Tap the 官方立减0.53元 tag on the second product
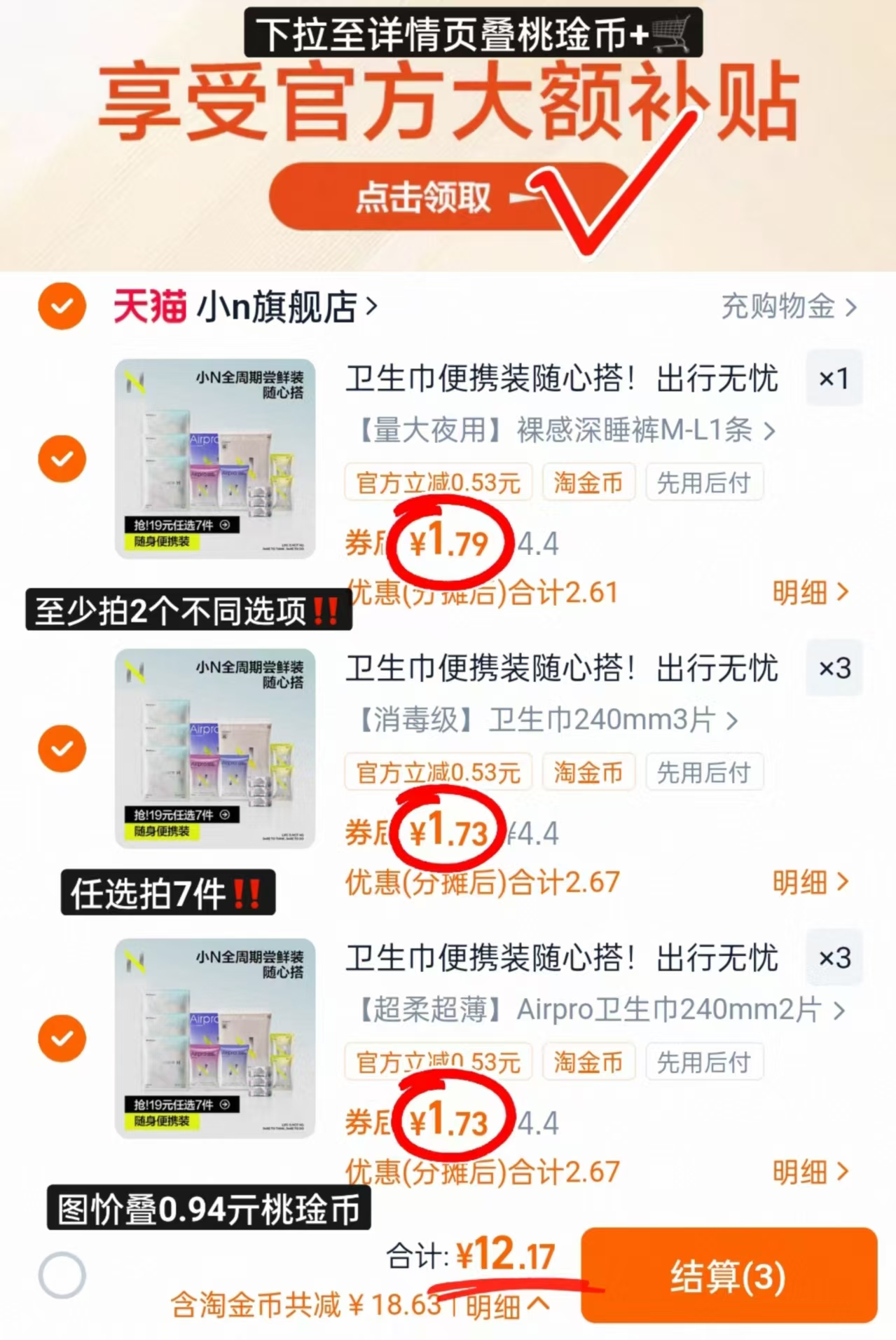 tap(439, 772)
